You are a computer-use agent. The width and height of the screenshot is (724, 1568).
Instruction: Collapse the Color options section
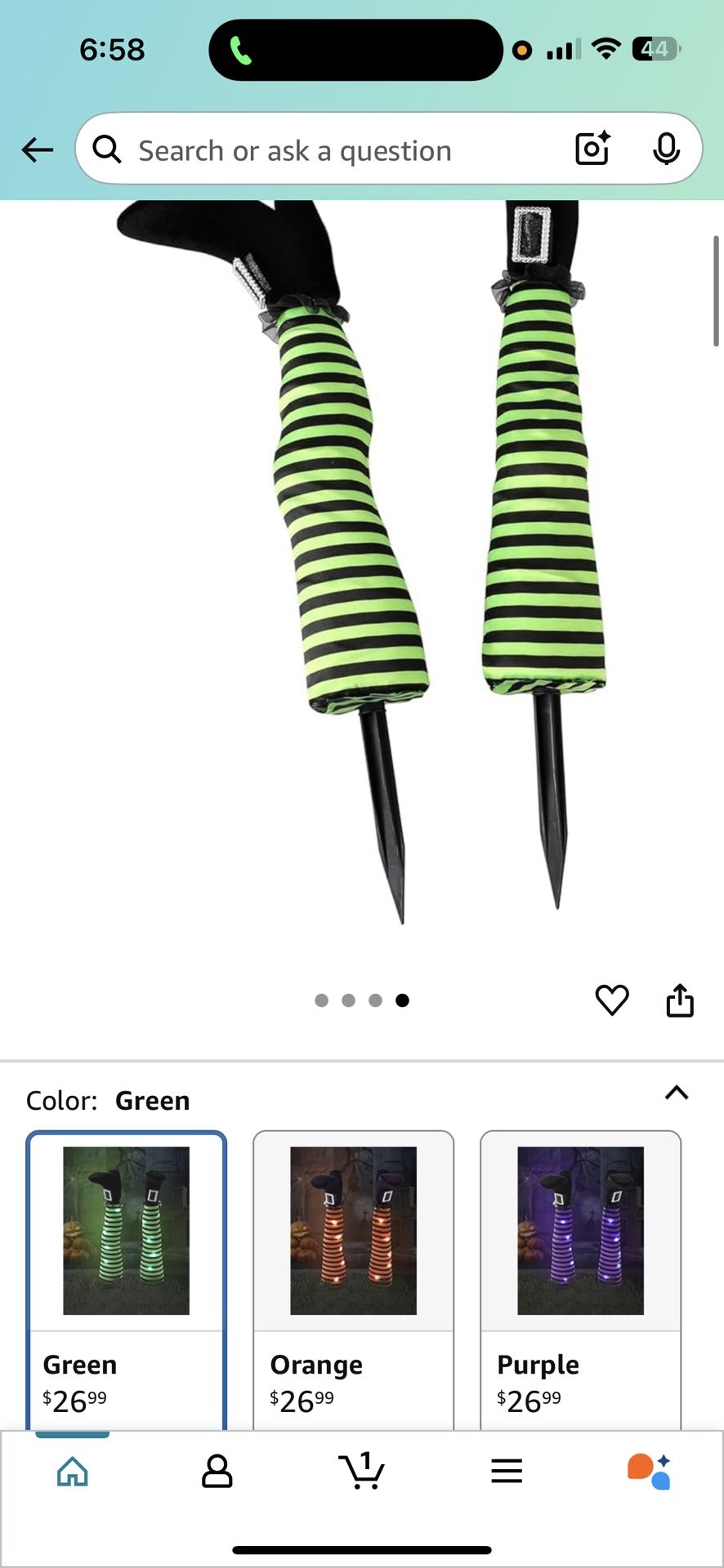coord(677,1093)
